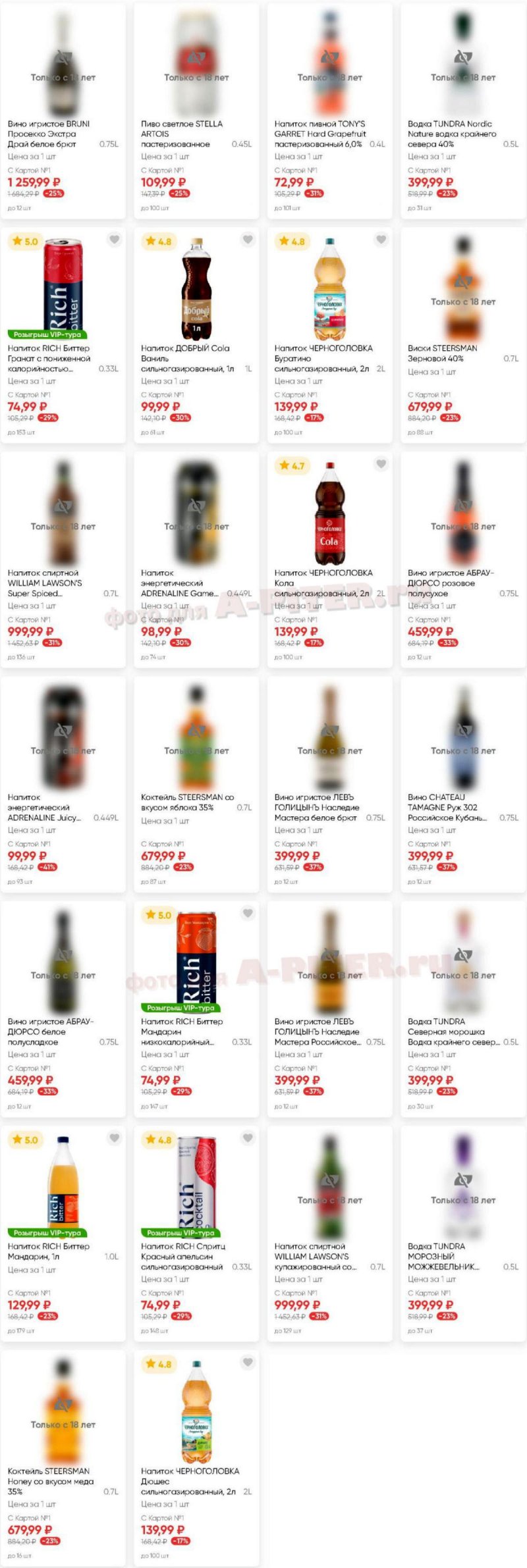Favorite the ЧЕРНОГОЛОВКА Дюшес drink
527x1568 pixels.
248,1362
